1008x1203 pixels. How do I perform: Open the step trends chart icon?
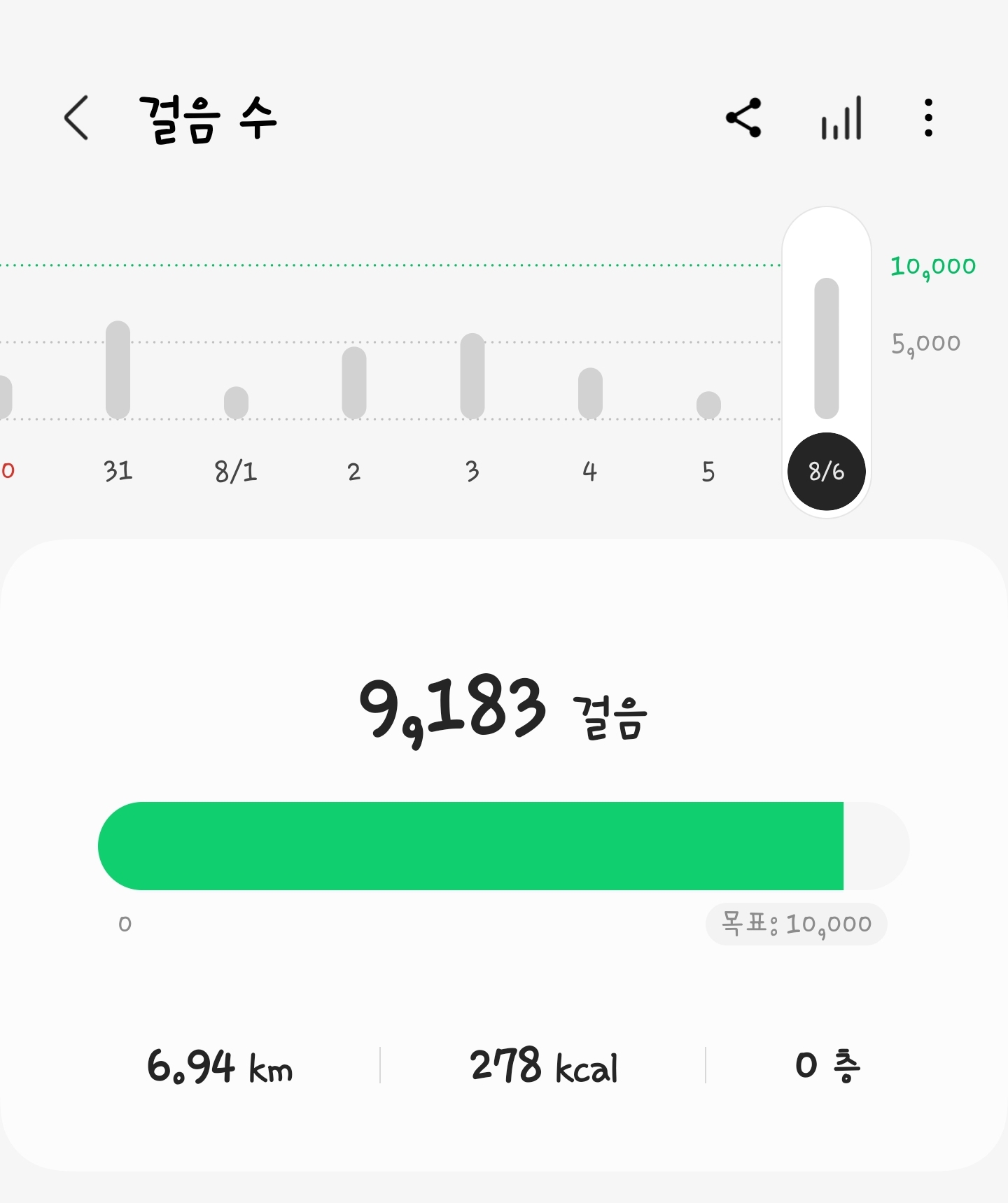coord(841,118)
